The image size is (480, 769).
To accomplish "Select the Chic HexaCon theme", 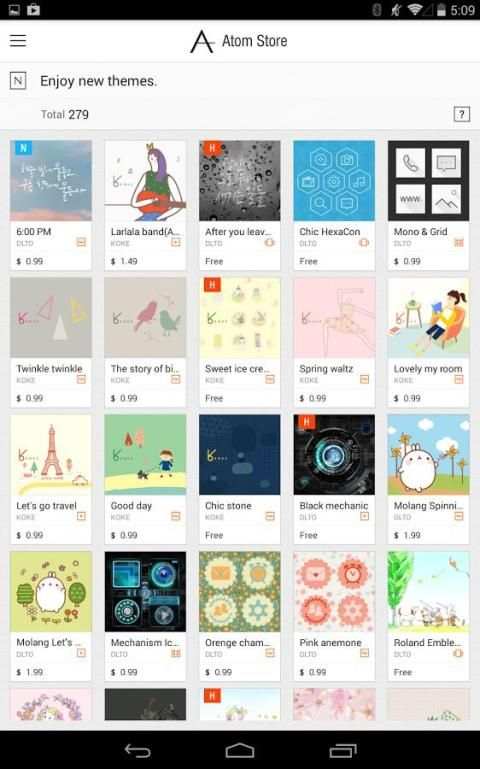I will tap(334, 205).
